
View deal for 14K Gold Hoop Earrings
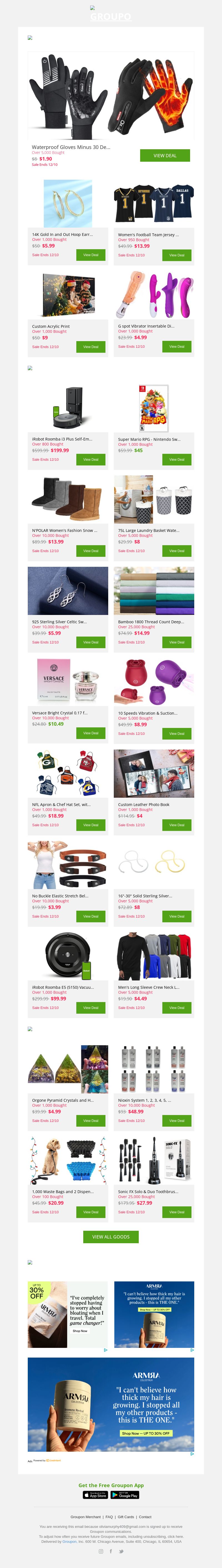[90, 255]
